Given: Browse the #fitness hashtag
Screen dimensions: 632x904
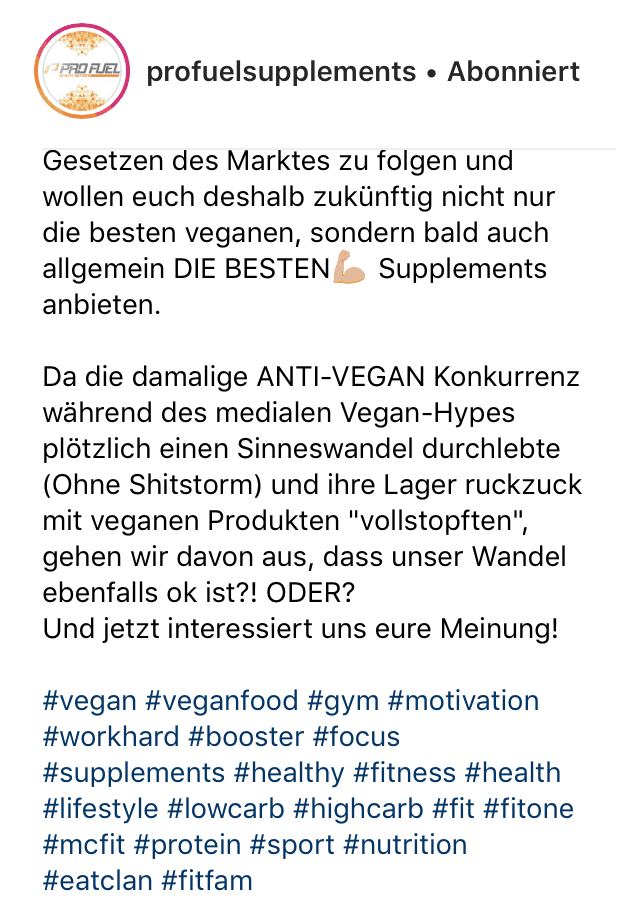Looking at the screenshot, I should 406,773.
